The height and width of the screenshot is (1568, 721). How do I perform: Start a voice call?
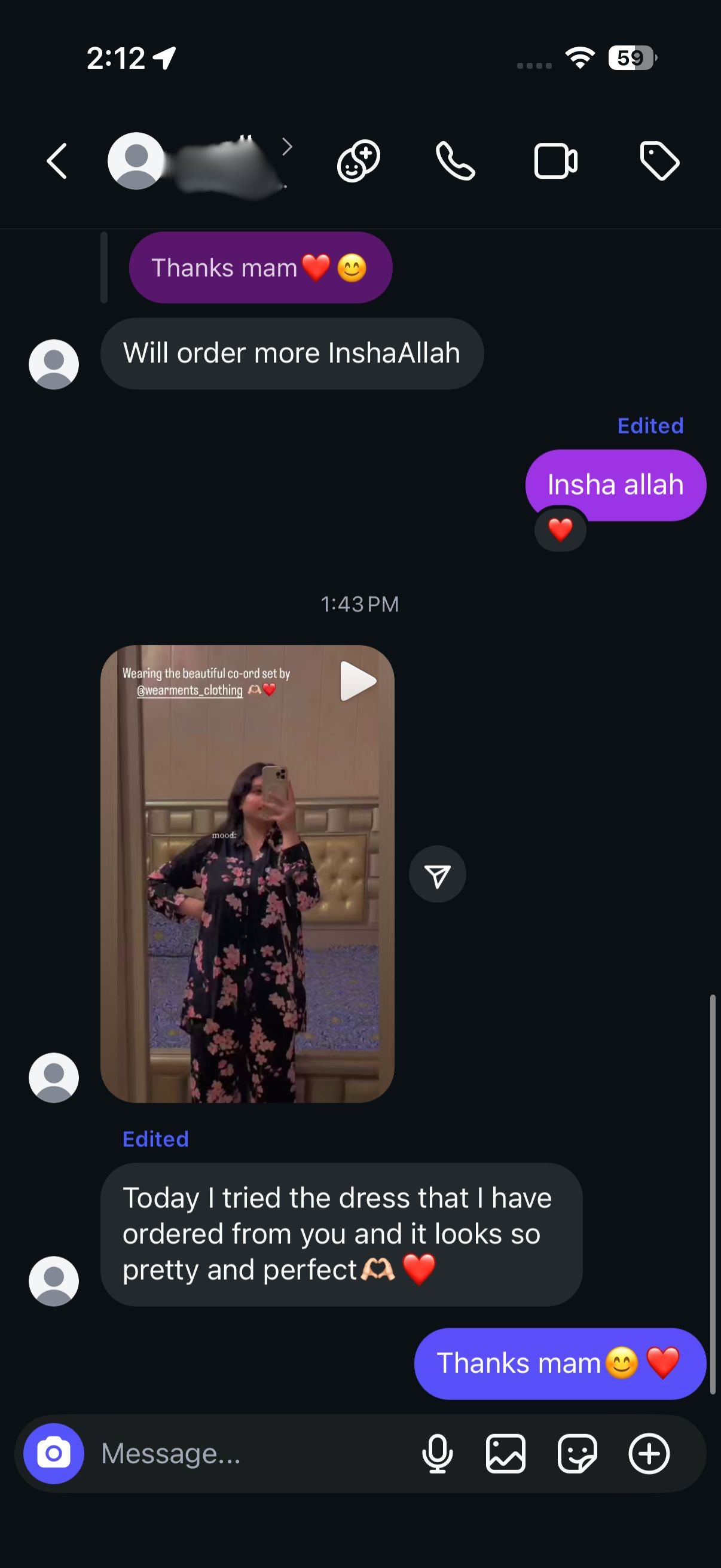click(455, 161)
